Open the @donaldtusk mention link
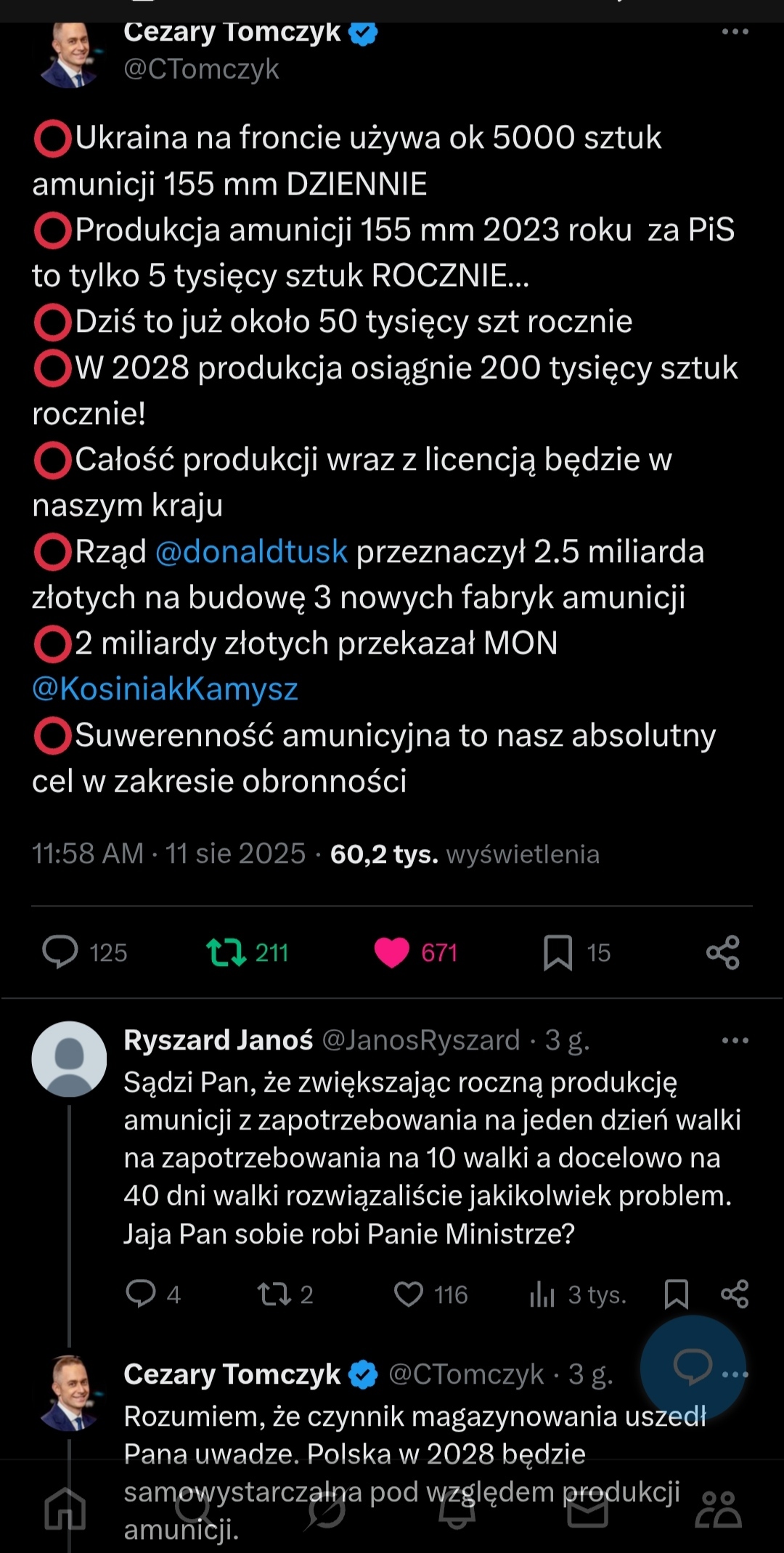 (251, 551)
